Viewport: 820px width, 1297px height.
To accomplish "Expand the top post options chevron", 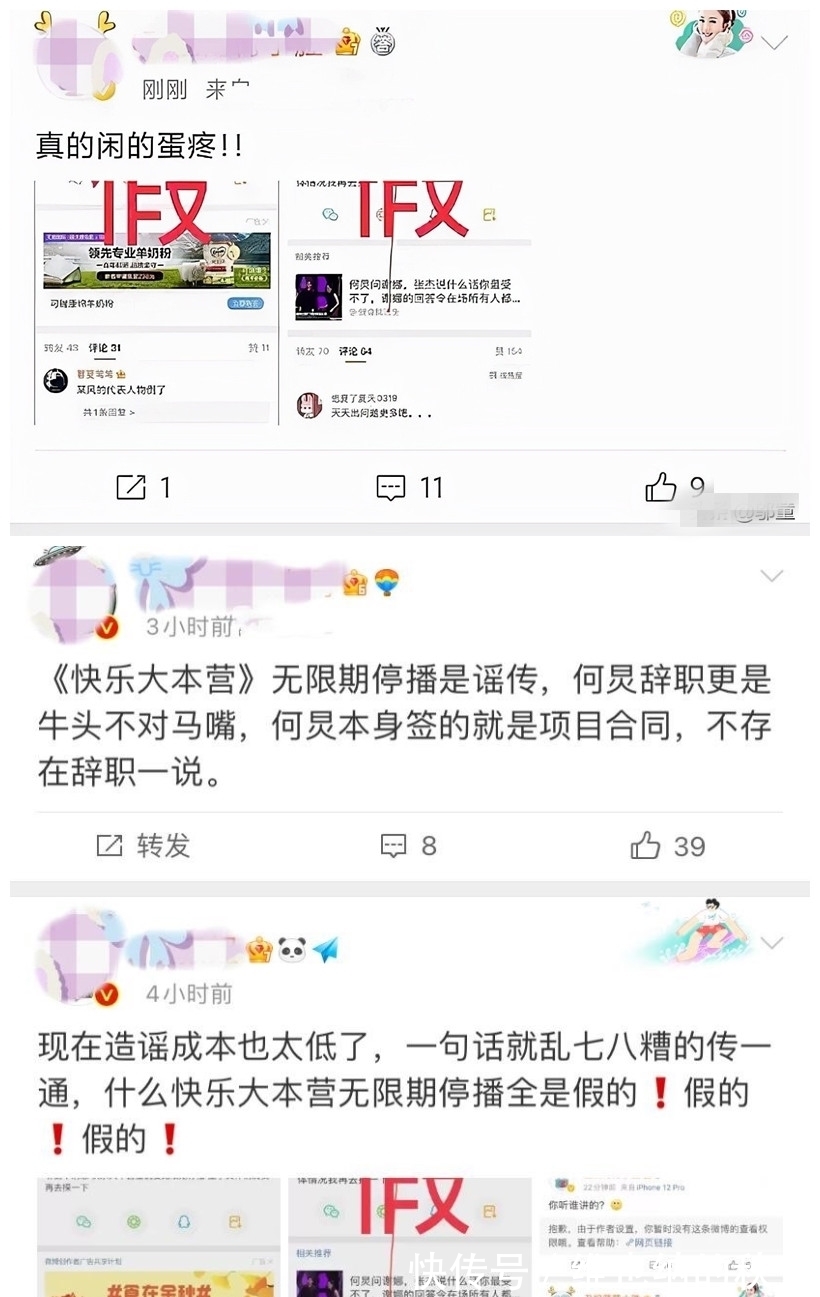I will click(772, 44).
